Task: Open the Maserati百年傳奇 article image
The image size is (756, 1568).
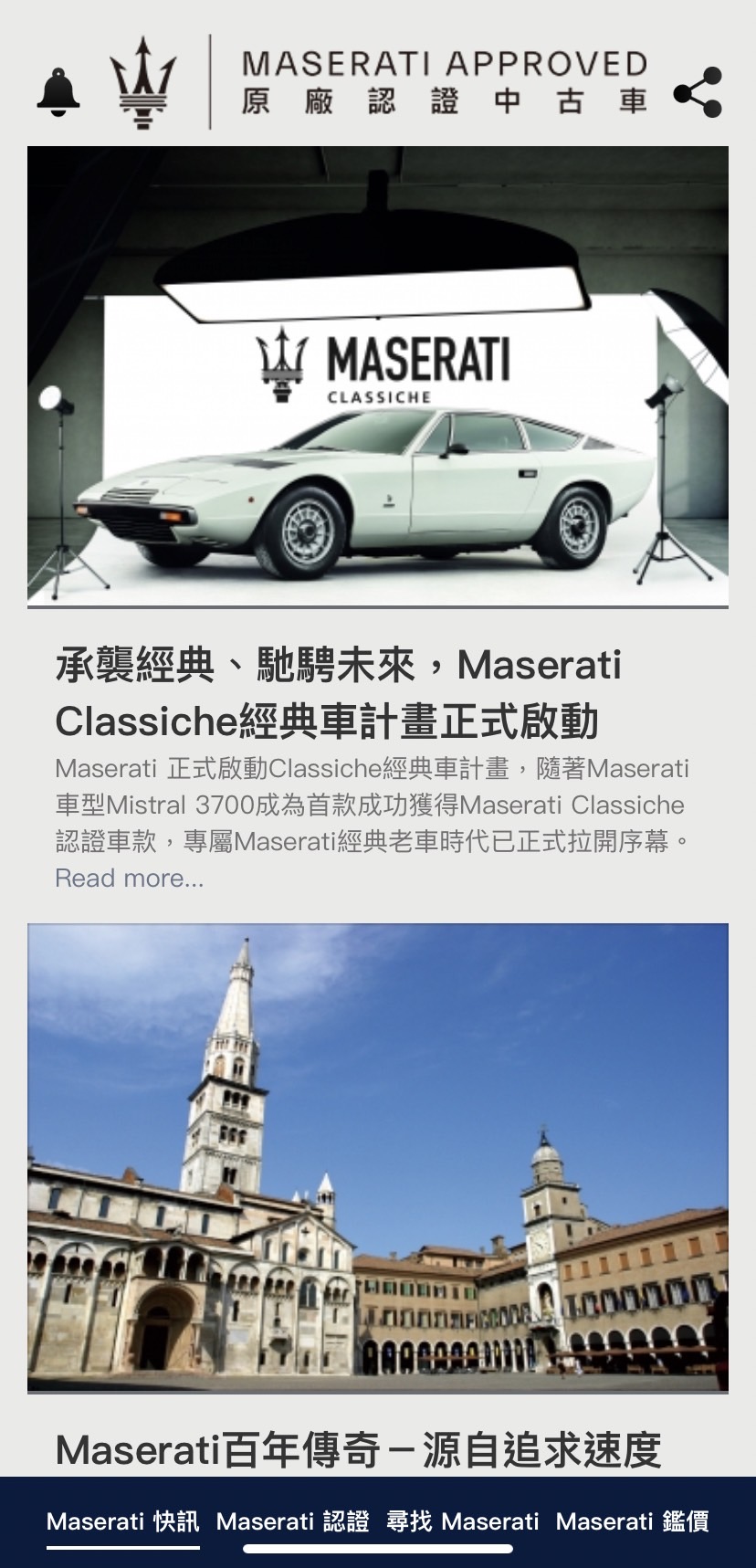Action: (378, 1158)
